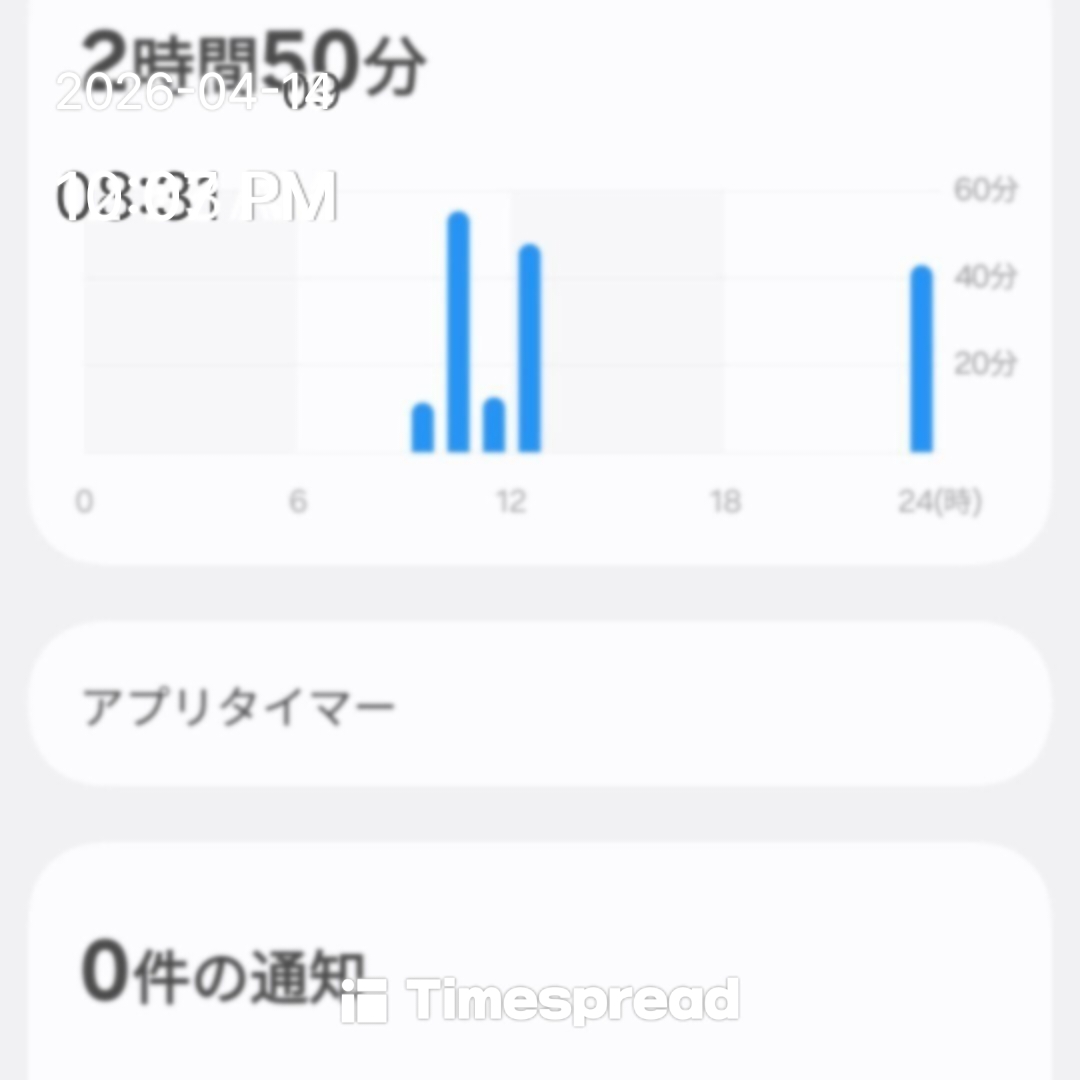Open the アプリタイマー row
1080x1080 pixels.
[x=540, y=706]
